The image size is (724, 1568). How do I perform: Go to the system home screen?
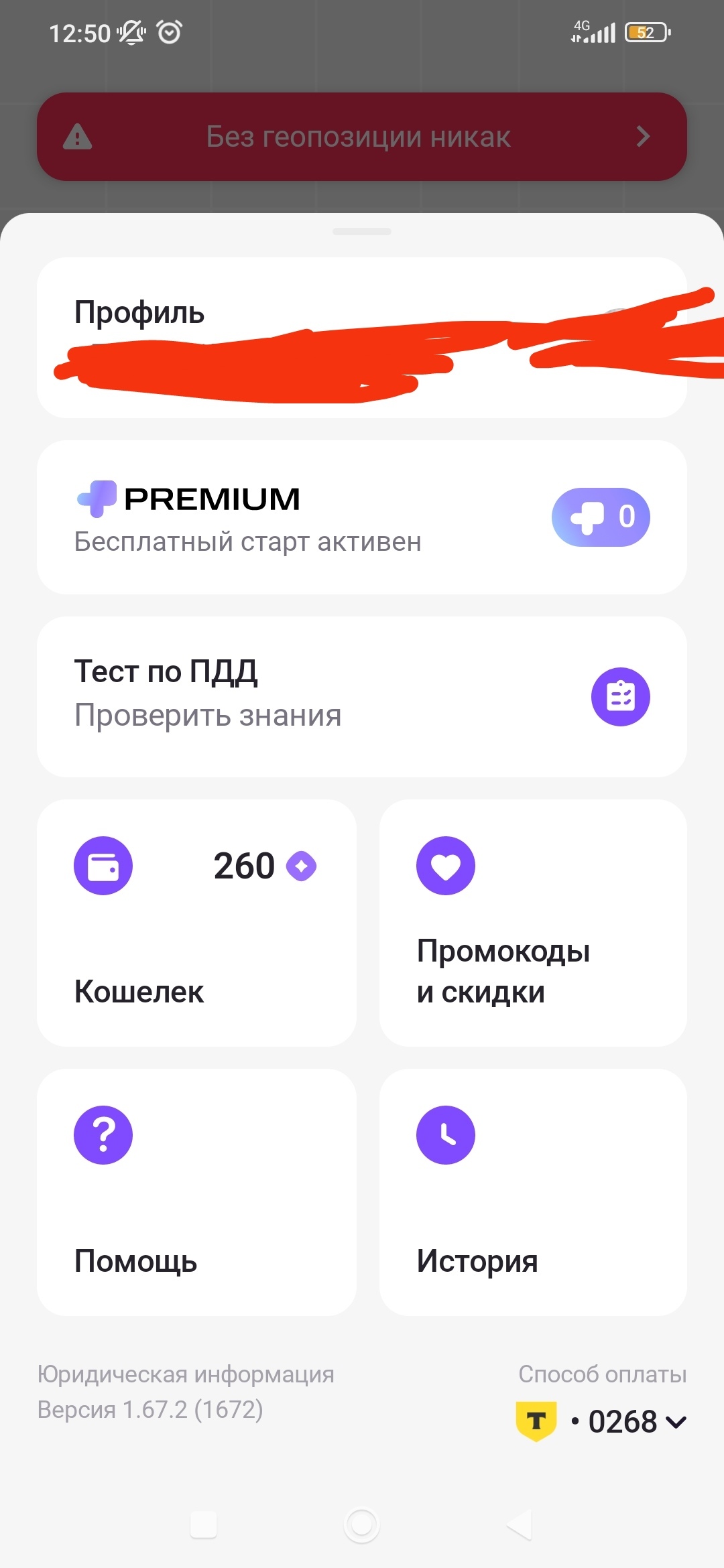(x=362, y=1524)
